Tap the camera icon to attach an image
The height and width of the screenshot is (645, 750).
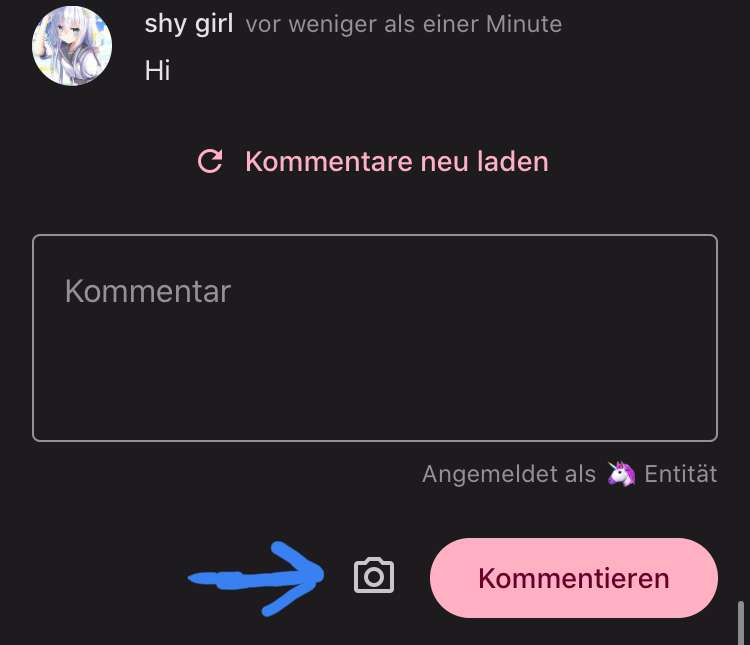[x=374, y=577]
